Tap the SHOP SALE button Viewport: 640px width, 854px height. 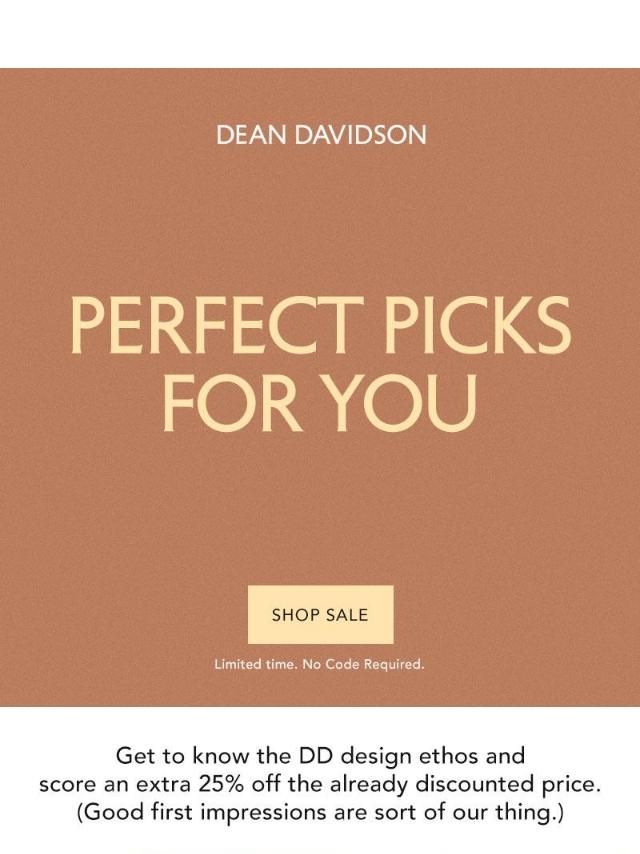coord(320,614)
